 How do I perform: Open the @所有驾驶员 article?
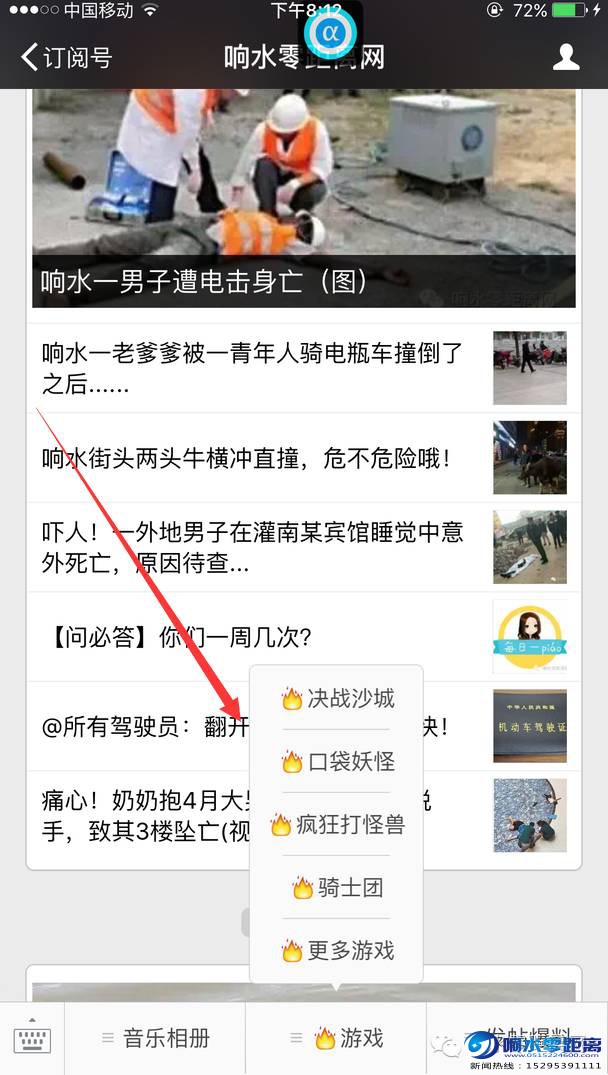[x=140, y=727]
